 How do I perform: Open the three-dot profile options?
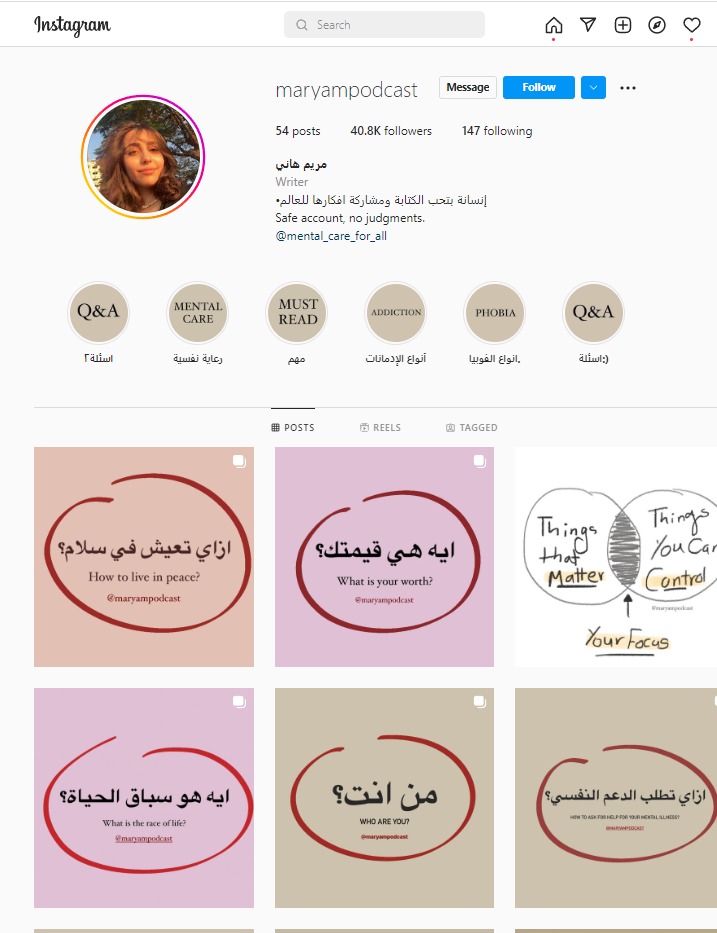tap(628, 88)
